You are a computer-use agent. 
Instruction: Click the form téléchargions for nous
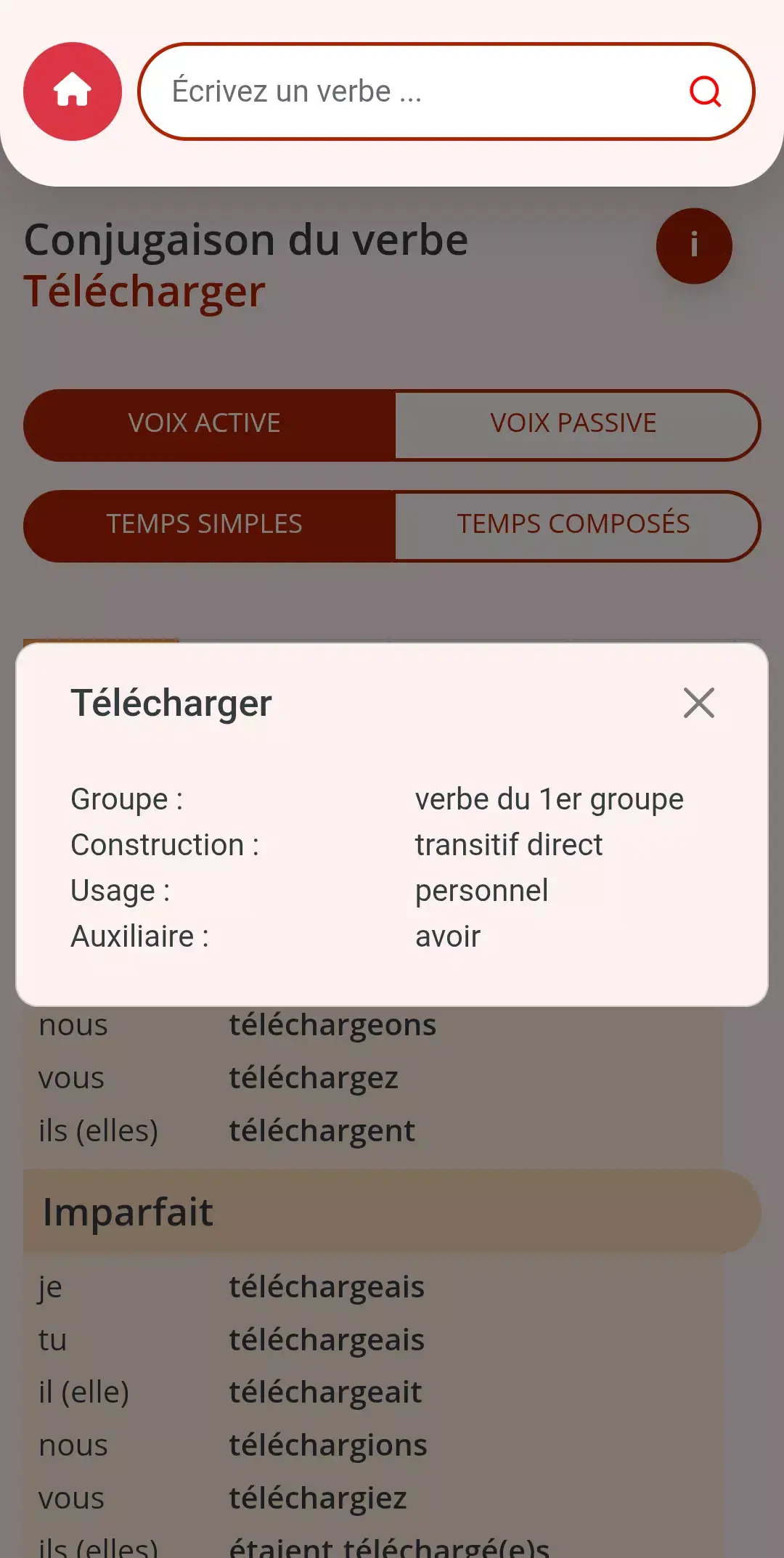(327, 1444)
